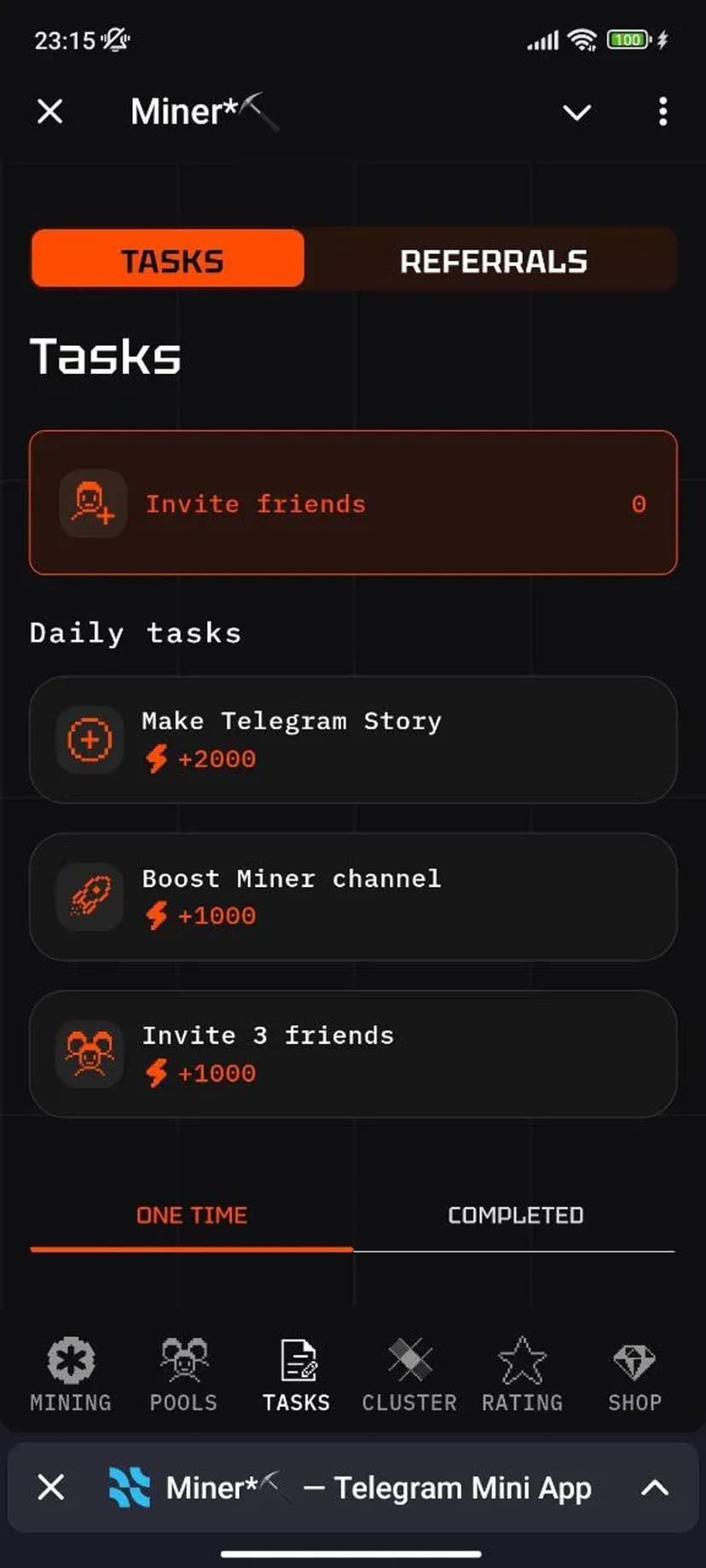The height and width of the screenshot is (1568, 706).
Task: Show the One Time tasks tab
Action: point(192,1215)
